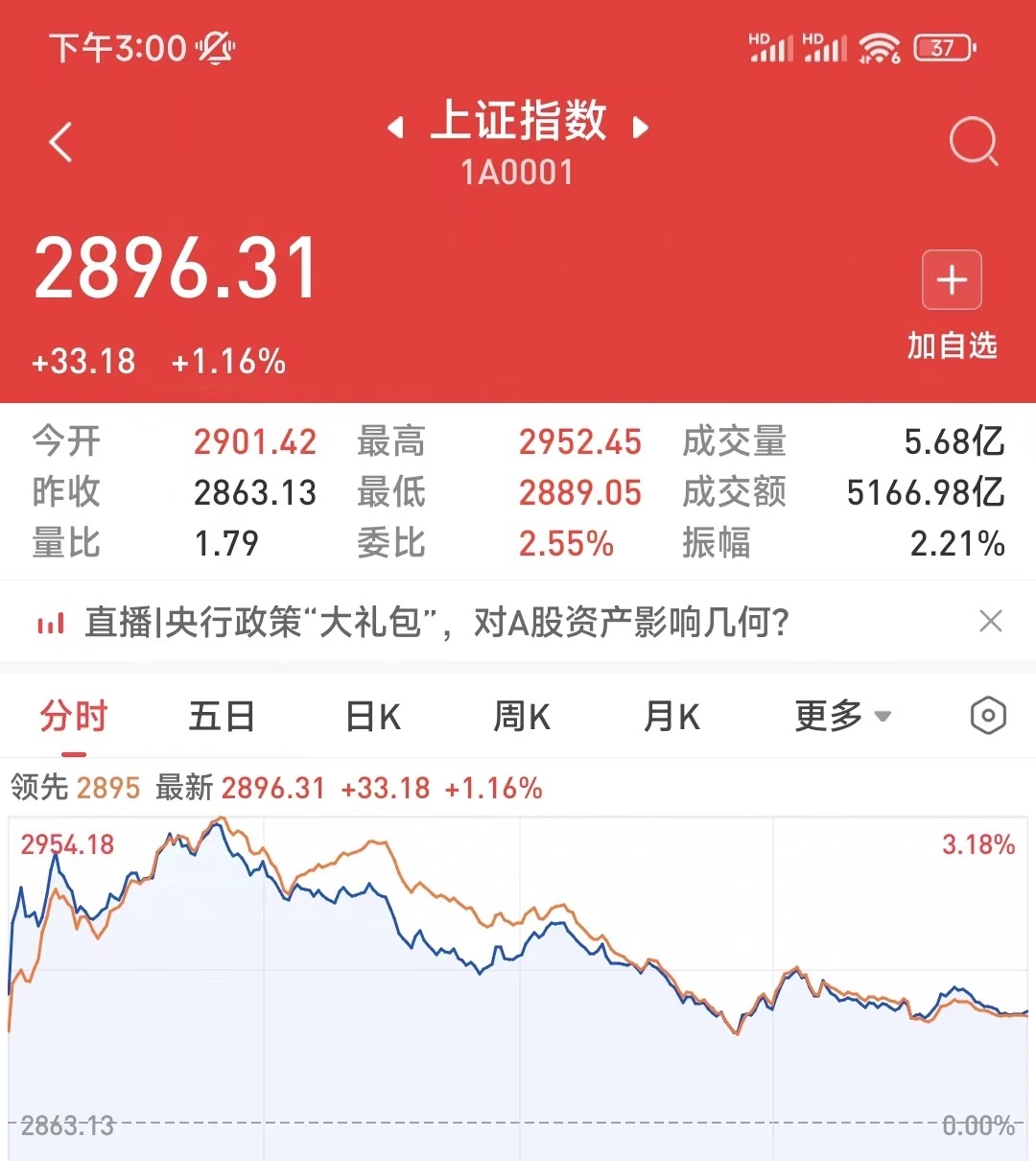Expand the 更多 chart options dropdown
This screenshot has height=1161, width=1036.
pos(842,716)
